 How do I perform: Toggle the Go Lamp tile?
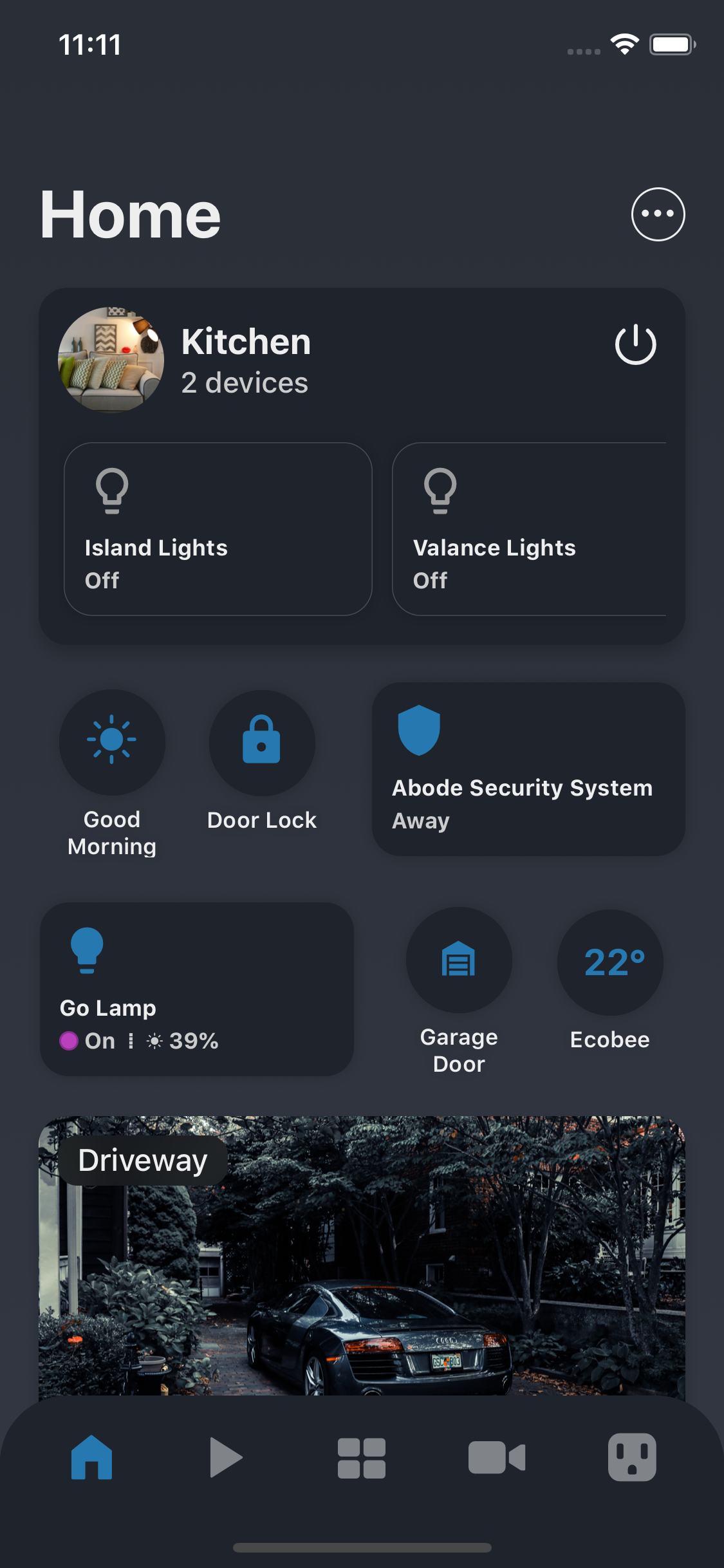(197, 989)
